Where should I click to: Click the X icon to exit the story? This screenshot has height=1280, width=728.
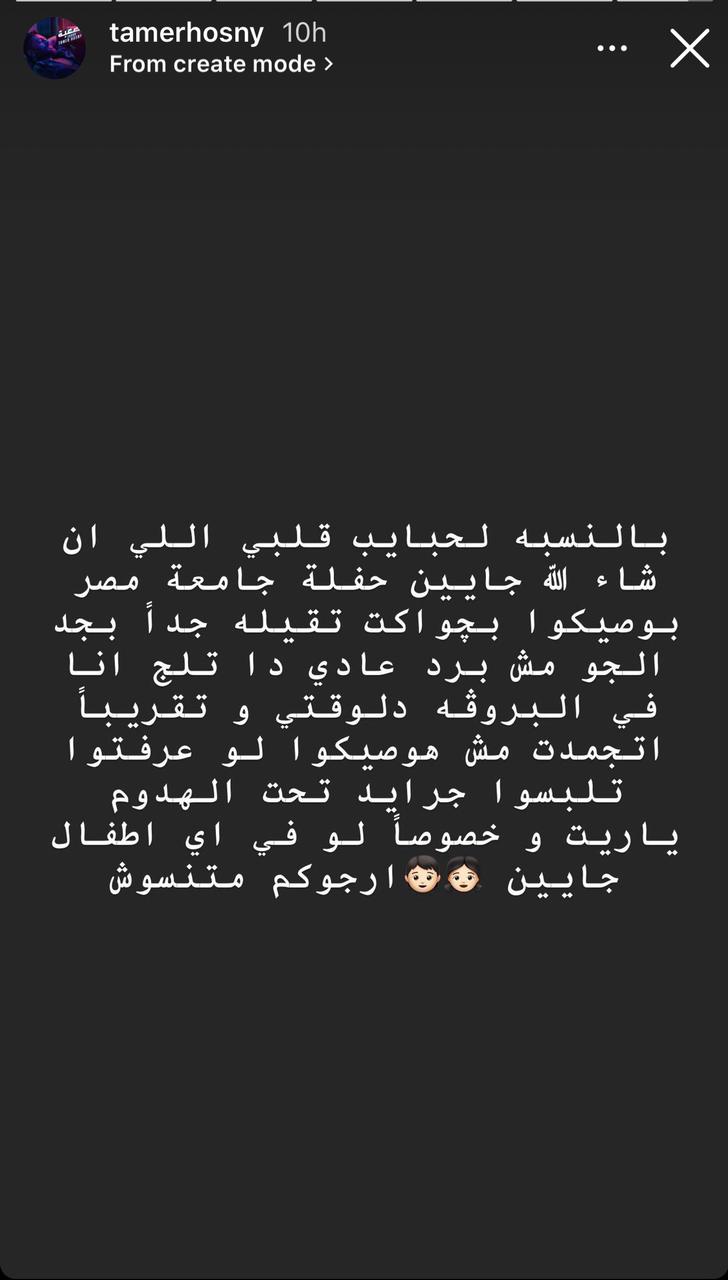[x=689, y=47]
